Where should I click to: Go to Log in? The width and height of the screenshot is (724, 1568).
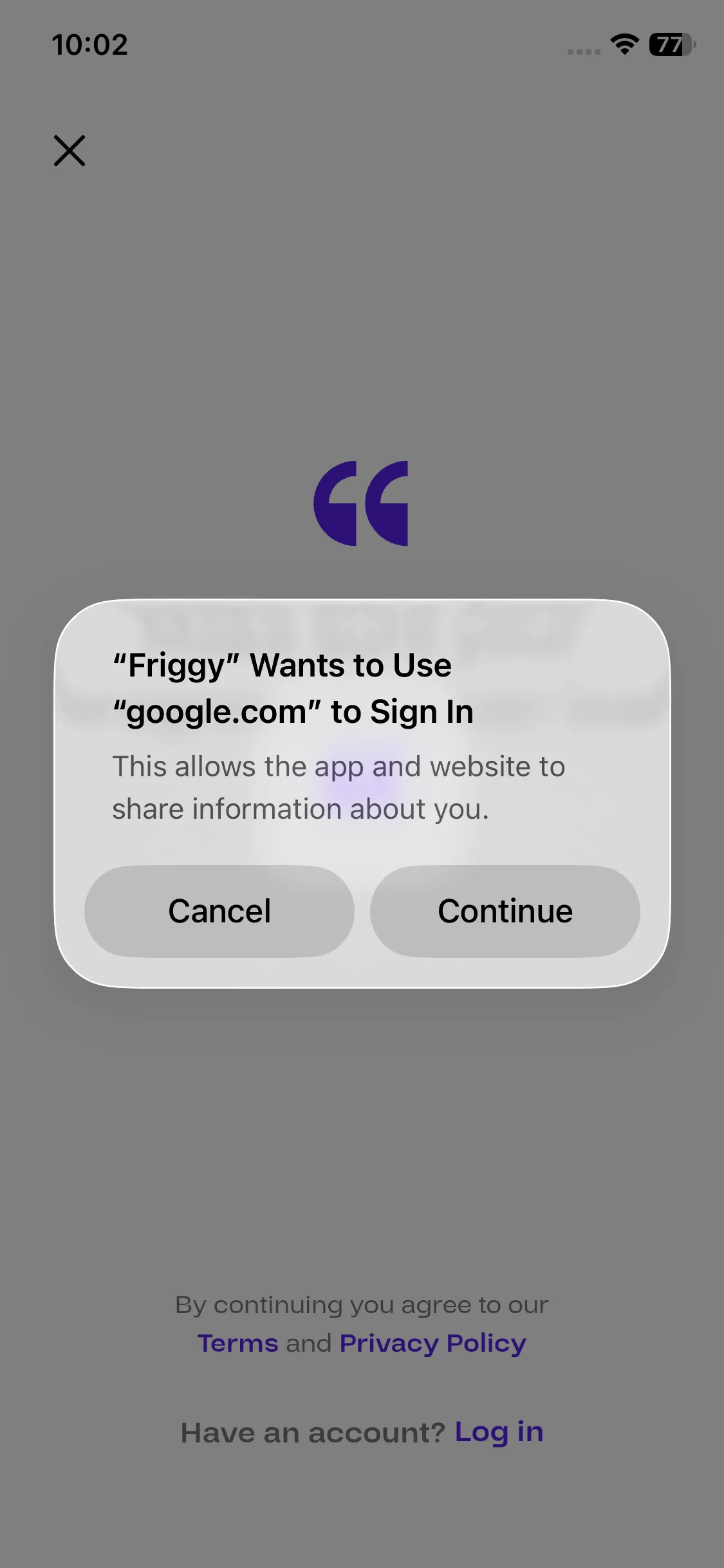[x=499, y=1432]
